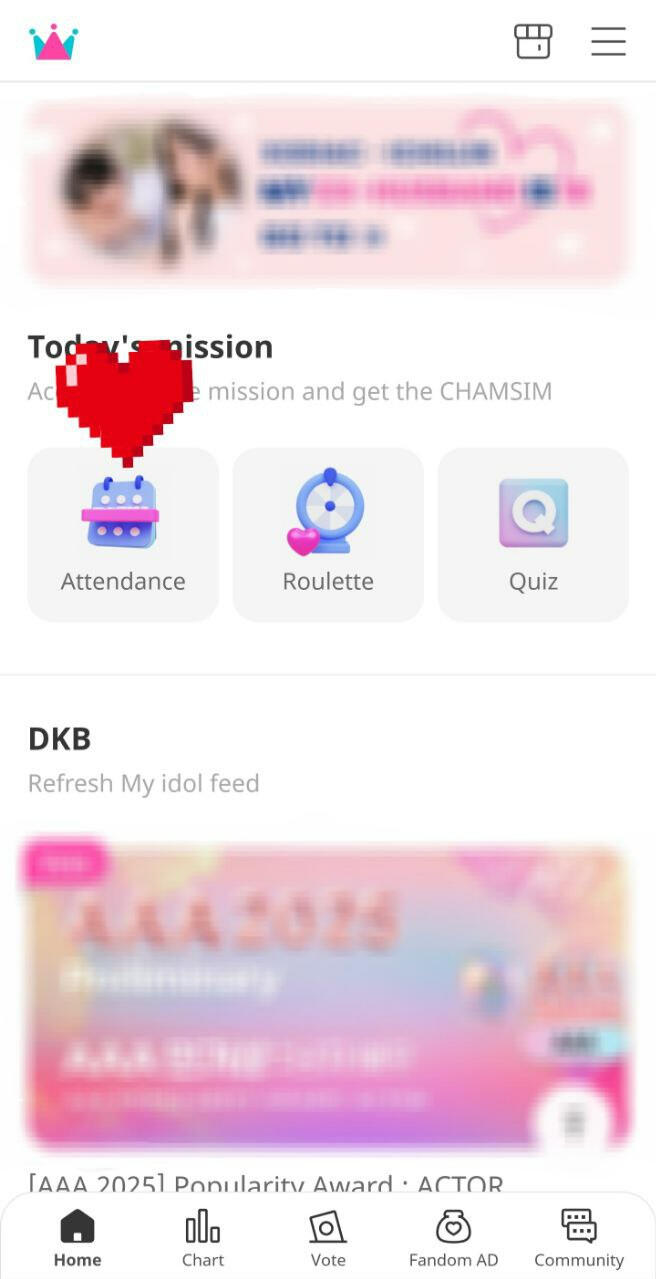The width and height of the screenshot is (656, 1279).
Task: Switch to the Chart tab
Action: tap(203, 1238)
